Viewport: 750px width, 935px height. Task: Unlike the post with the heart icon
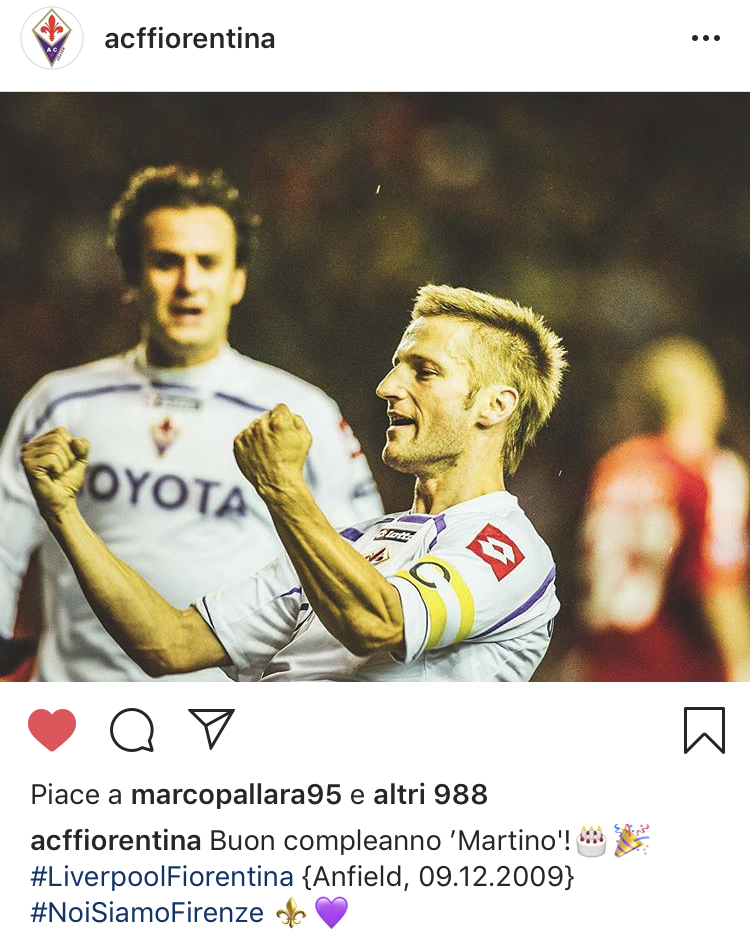(52, 730)
